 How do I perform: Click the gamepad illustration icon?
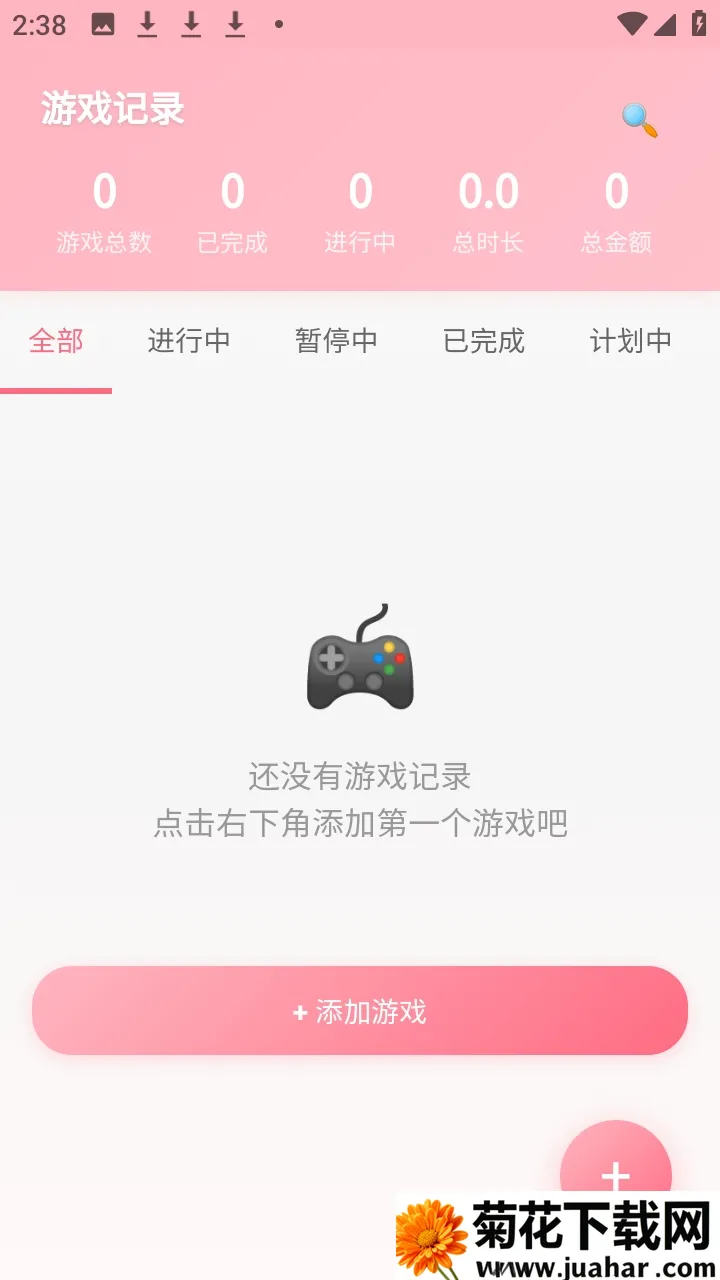pyautogui.click(x=358, y=660)
